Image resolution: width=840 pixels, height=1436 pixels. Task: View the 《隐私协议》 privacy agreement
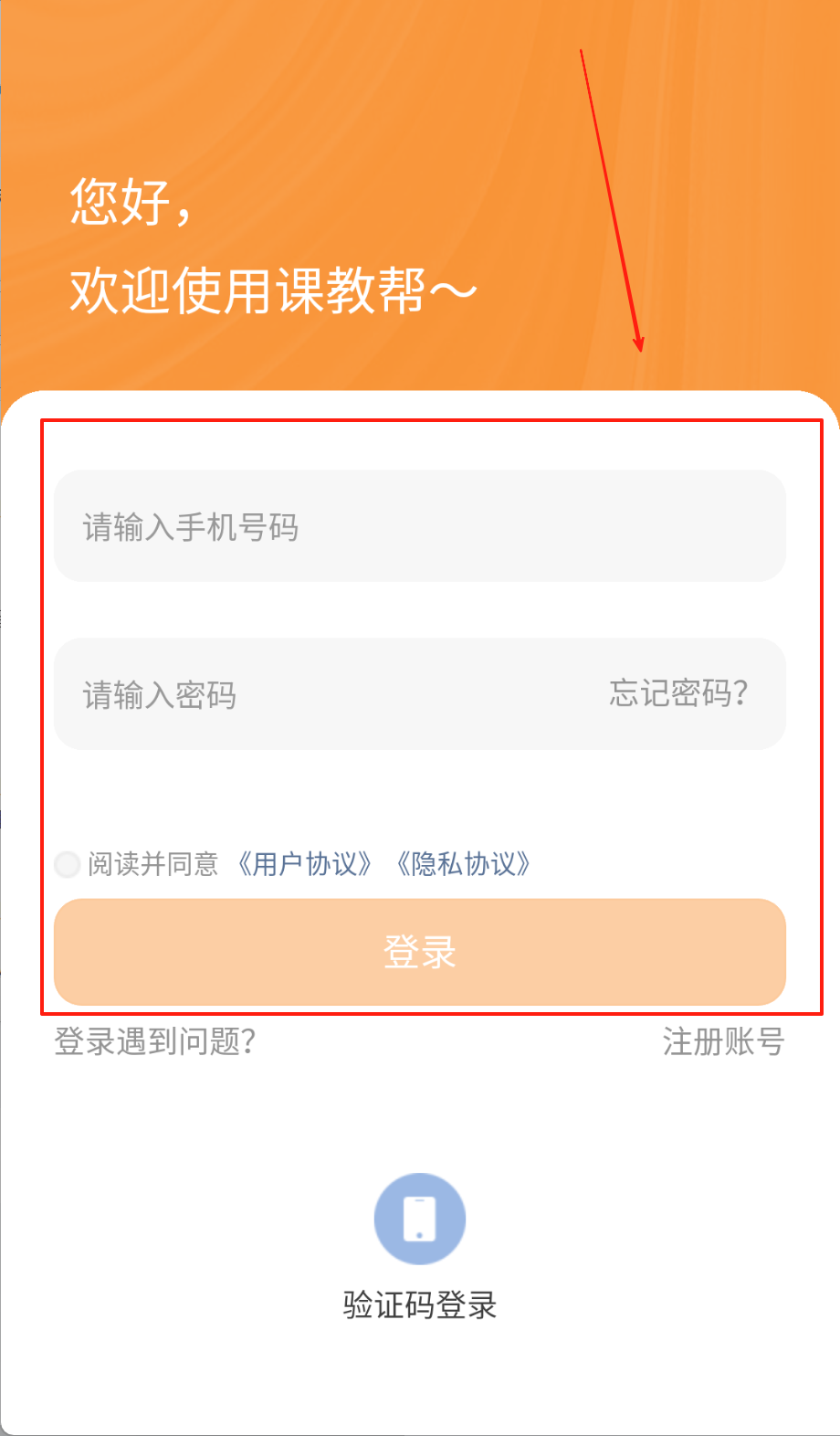[x=464, y=864]
